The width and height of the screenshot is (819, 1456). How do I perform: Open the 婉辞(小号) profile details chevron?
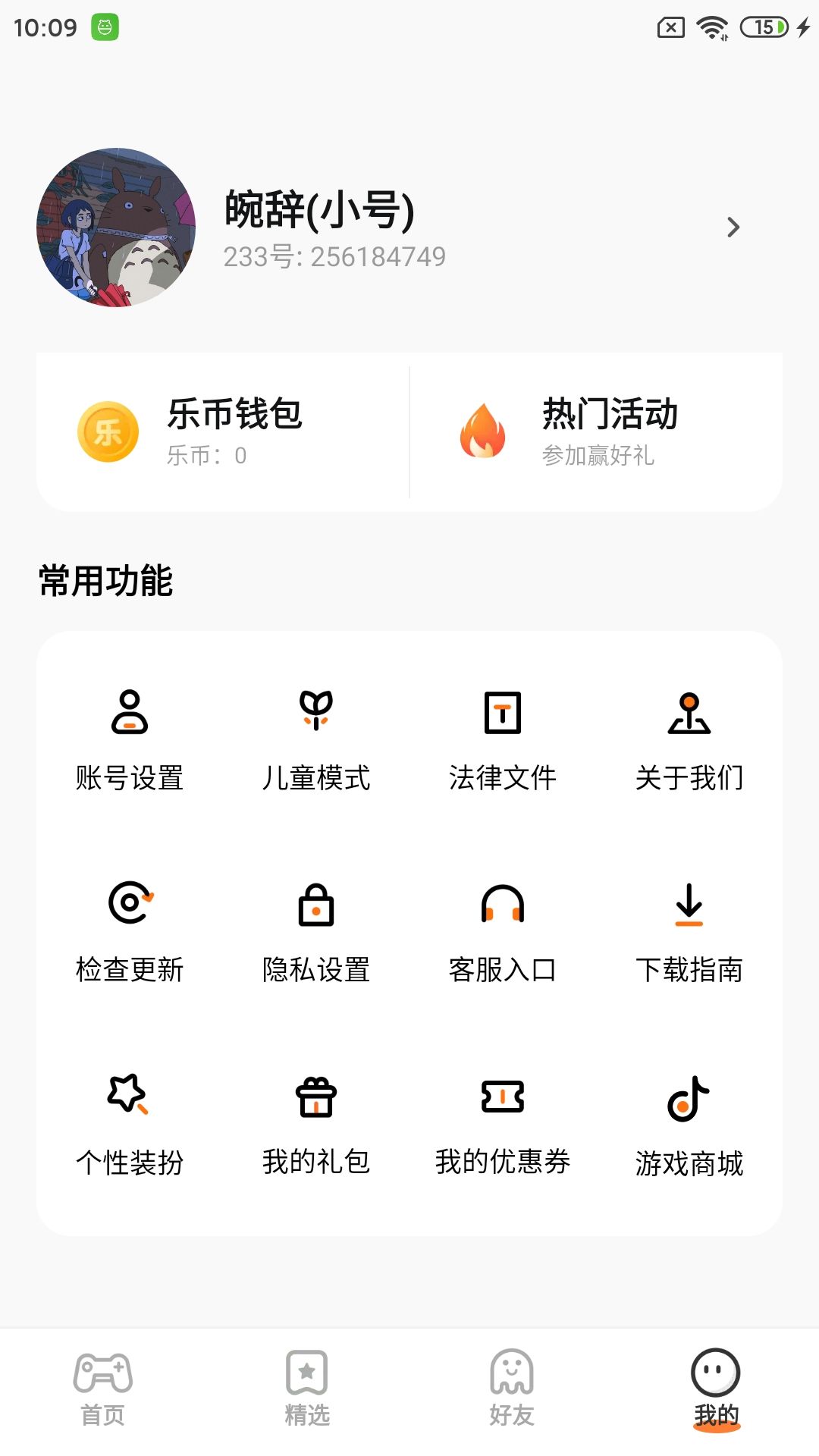pos(733,227)
